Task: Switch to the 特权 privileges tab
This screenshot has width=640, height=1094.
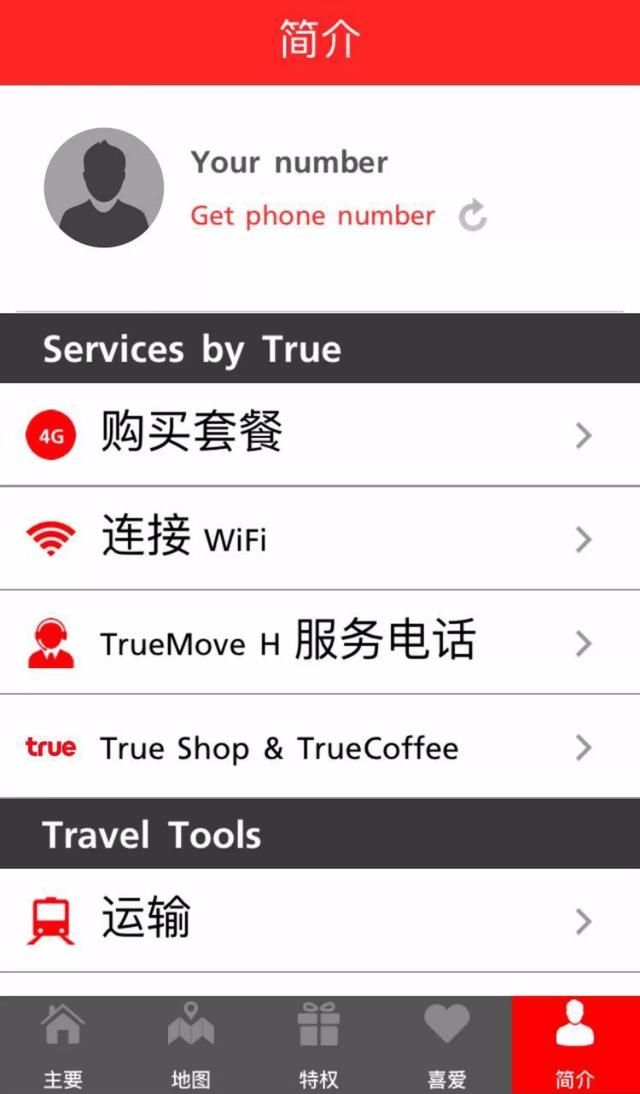Action: [319, 1044]
